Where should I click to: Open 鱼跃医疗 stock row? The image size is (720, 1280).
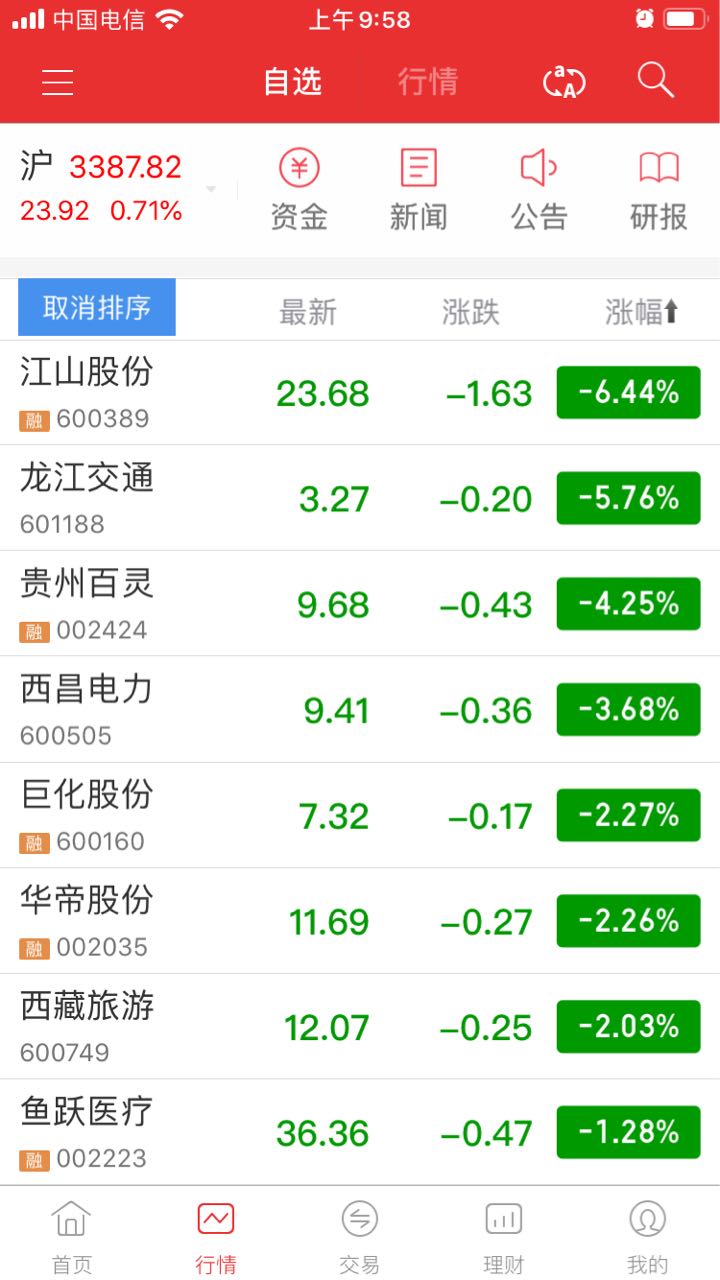tap(360, 1133)
